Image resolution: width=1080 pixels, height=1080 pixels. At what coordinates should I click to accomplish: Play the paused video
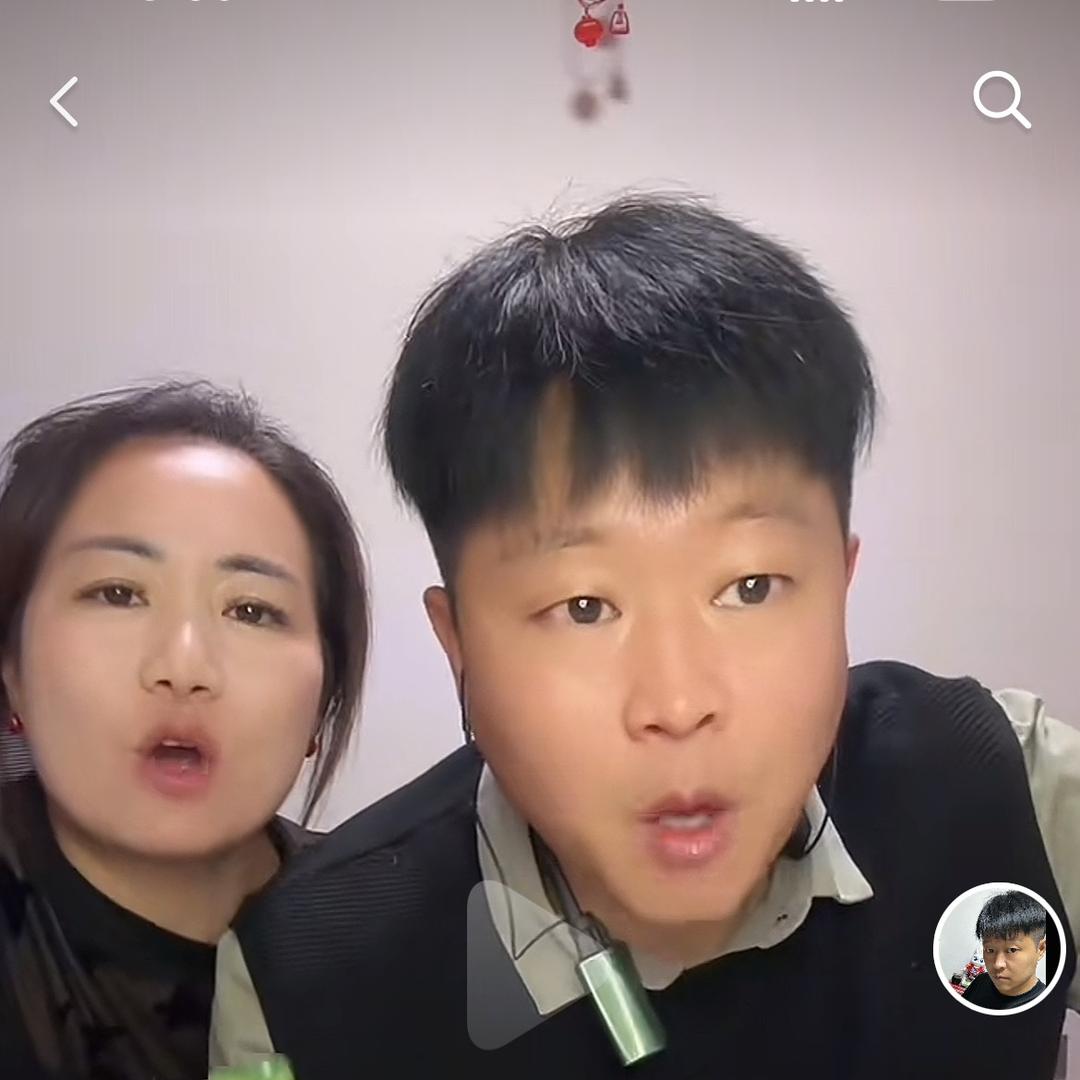pyautogui.click(x=532, y=964)
